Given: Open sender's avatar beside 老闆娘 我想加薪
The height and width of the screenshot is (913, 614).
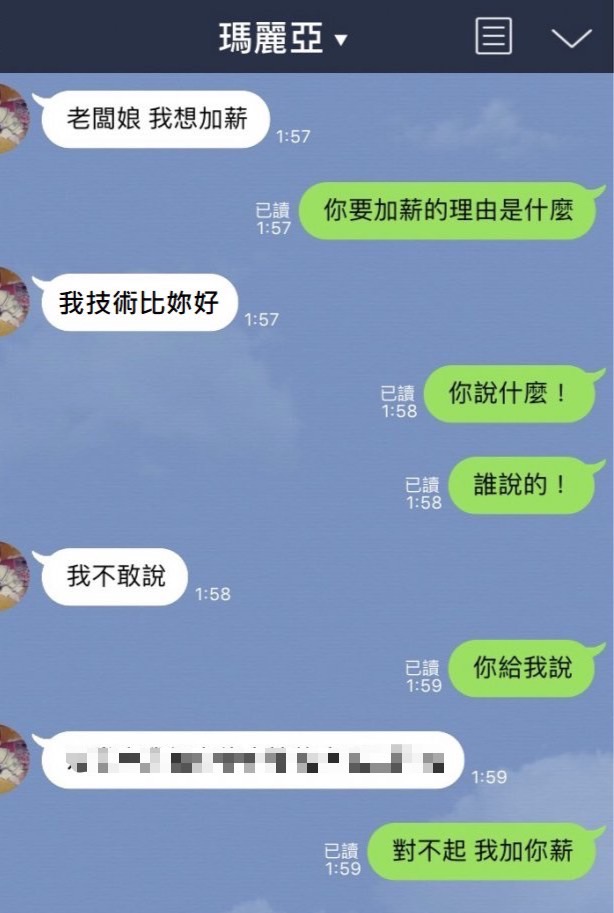Looking at the screenshot, I should pos(12,118).
